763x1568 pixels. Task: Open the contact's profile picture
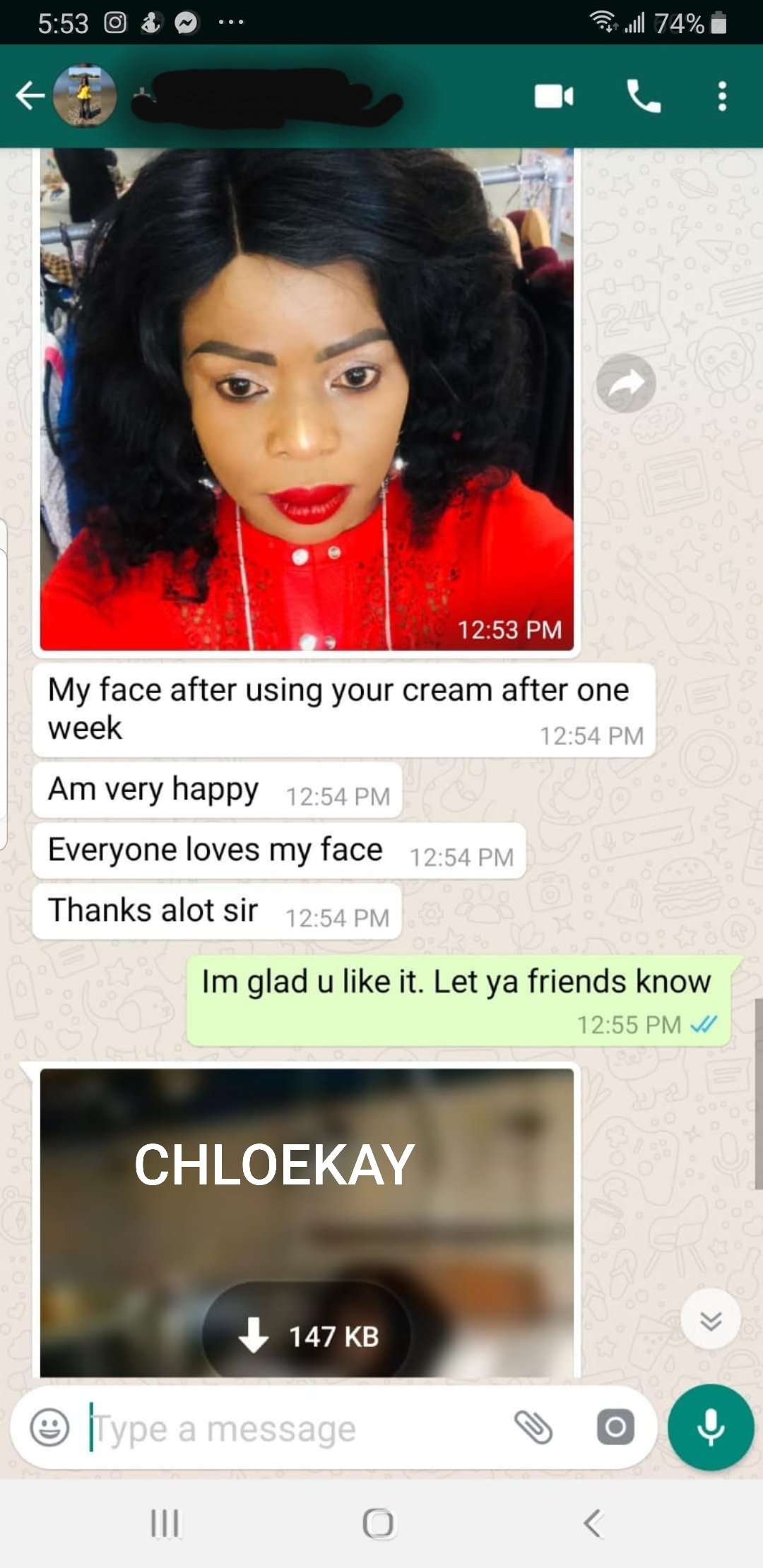(x=85, y=96)
